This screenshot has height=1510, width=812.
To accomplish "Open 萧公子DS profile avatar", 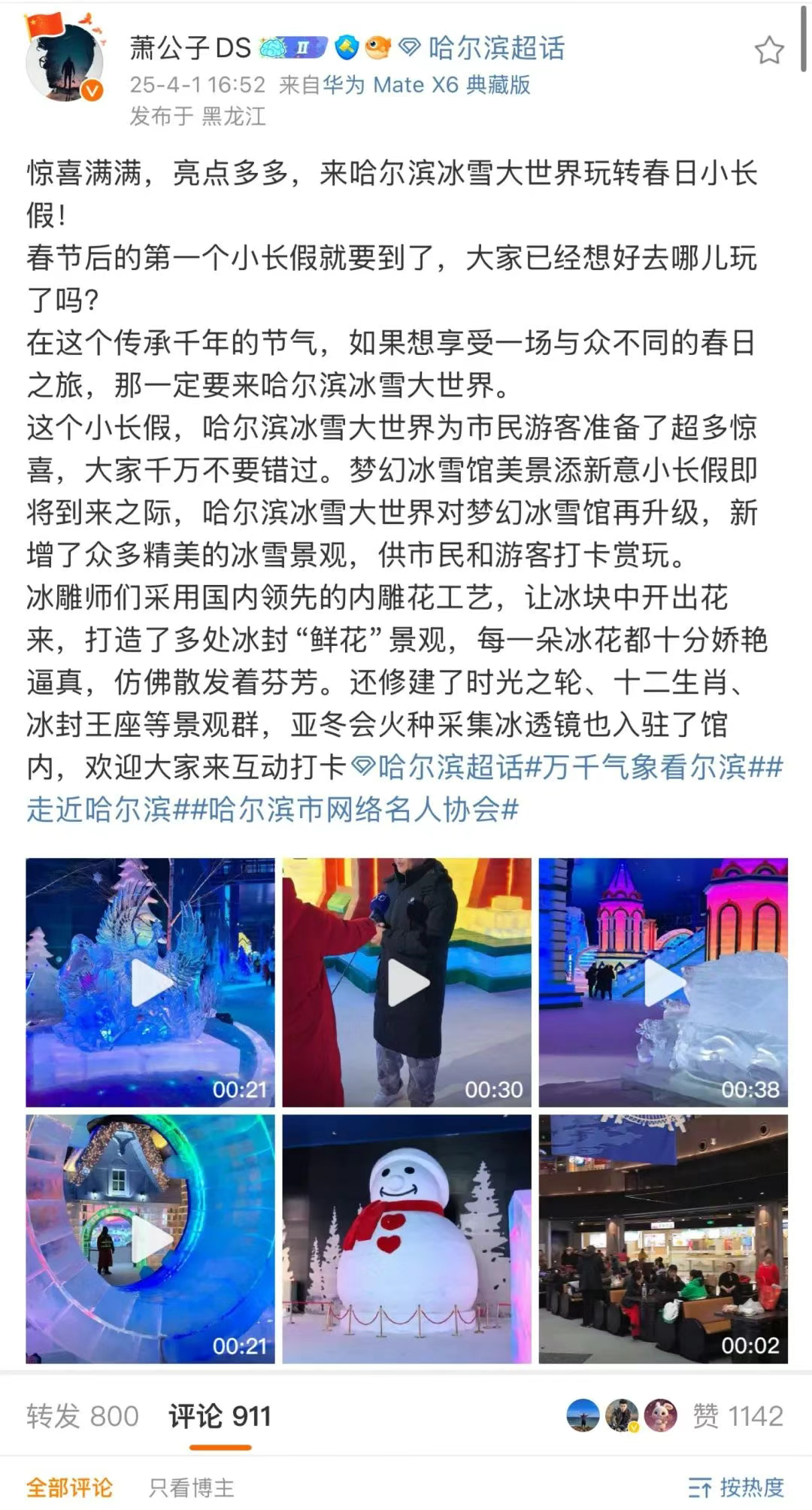I will pyautogui.click(x=65, y=63).
